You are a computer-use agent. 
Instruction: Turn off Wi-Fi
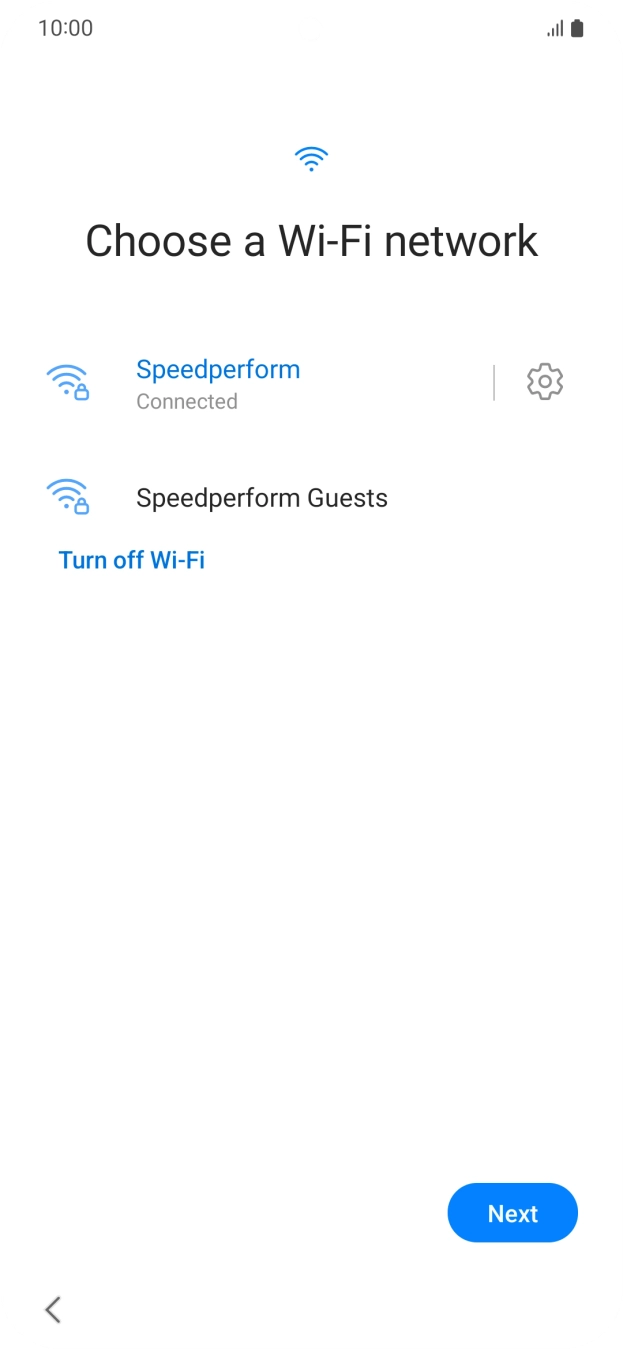(132, 560)
